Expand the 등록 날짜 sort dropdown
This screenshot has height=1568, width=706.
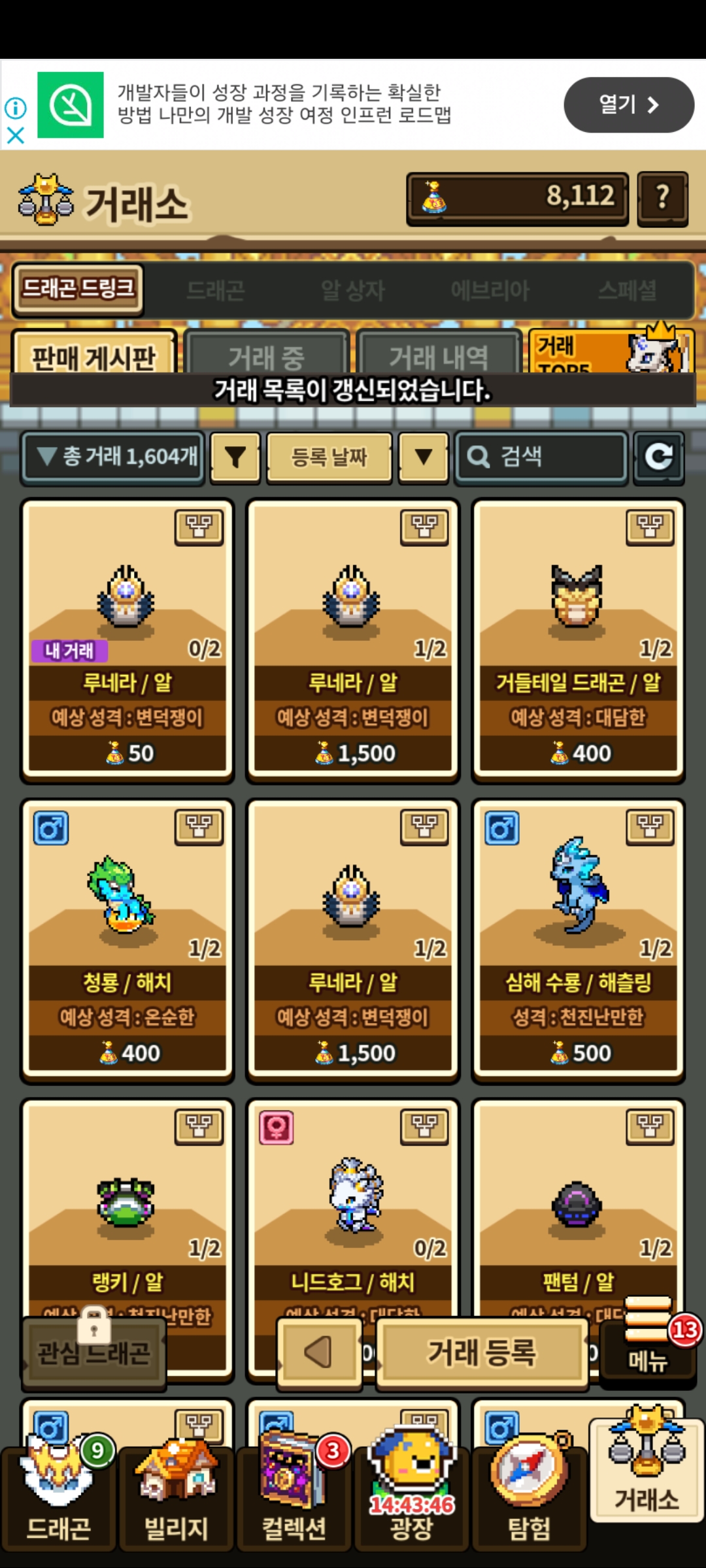click(x=424, y=457)
